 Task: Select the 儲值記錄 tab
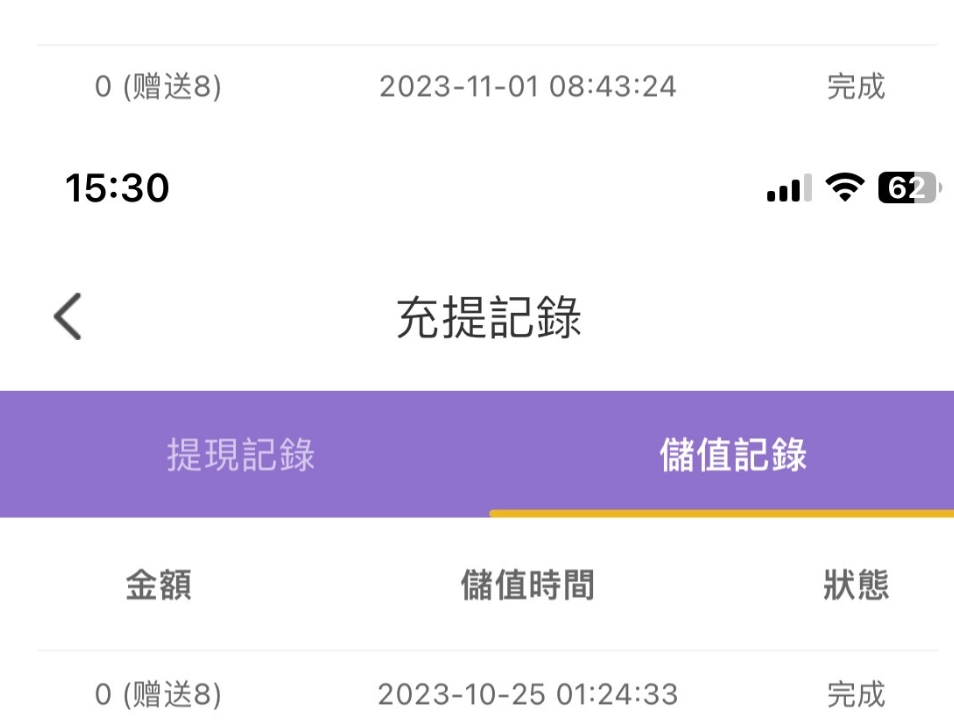732,455
